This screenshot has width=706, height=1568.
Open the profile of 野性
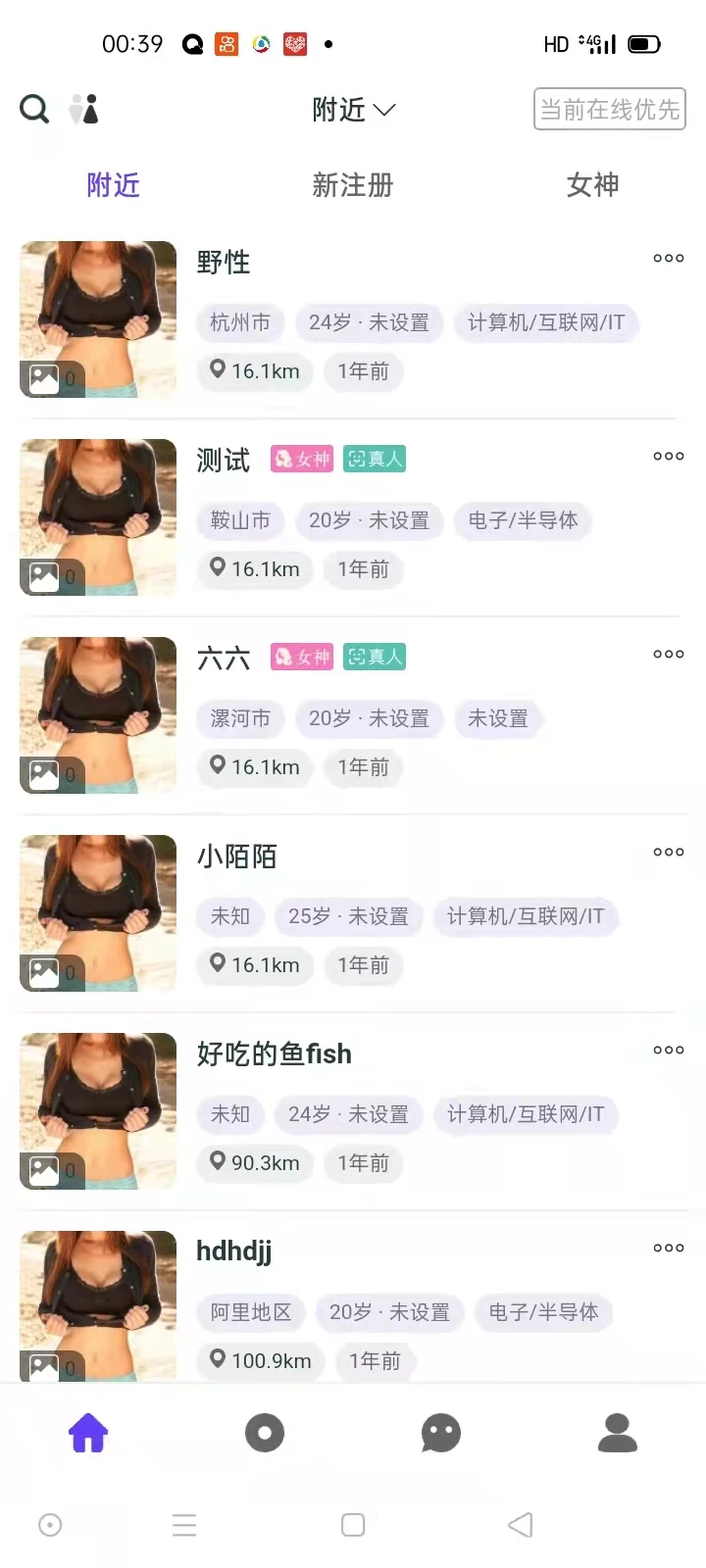(x=224, y=263)
